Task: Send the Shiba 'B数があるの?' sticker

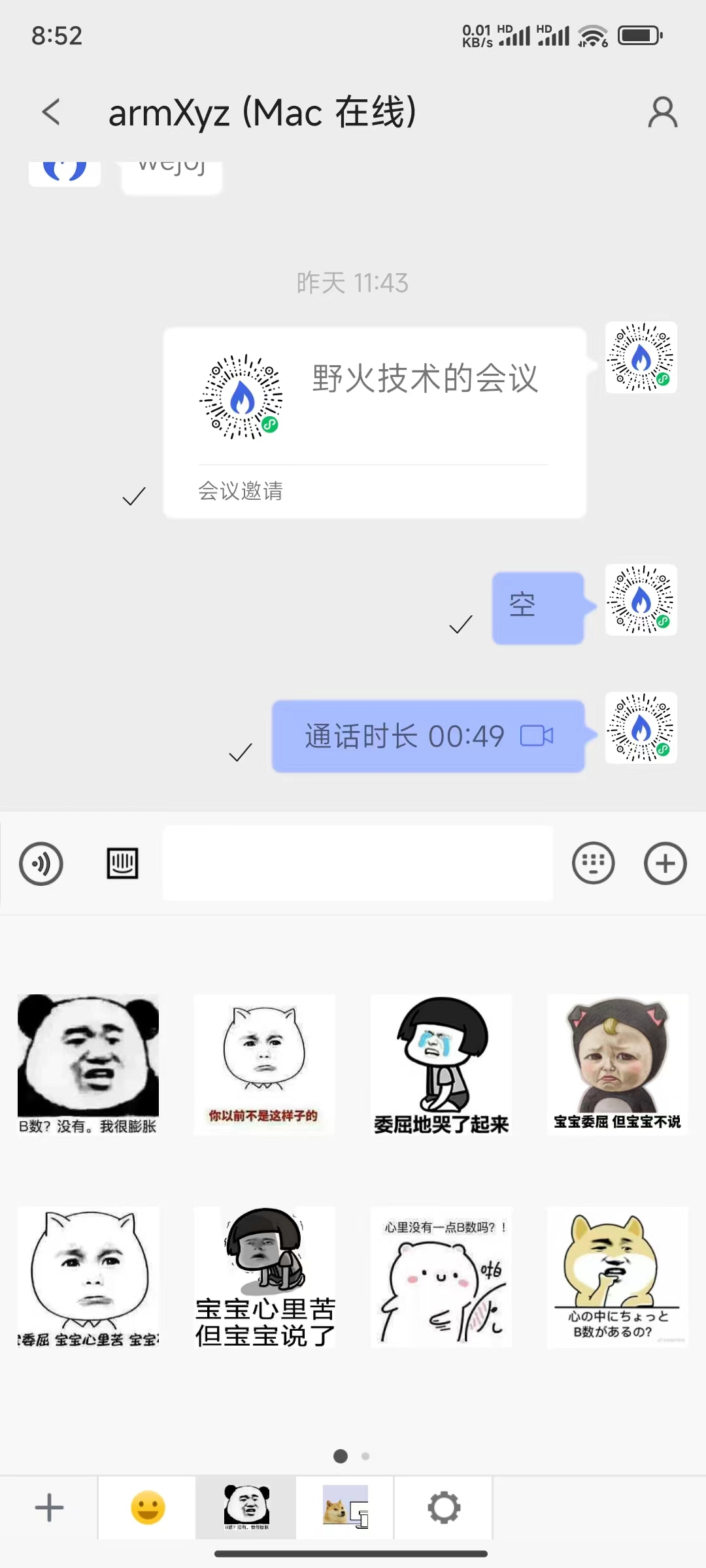Action: click(x=618, y=1277)
